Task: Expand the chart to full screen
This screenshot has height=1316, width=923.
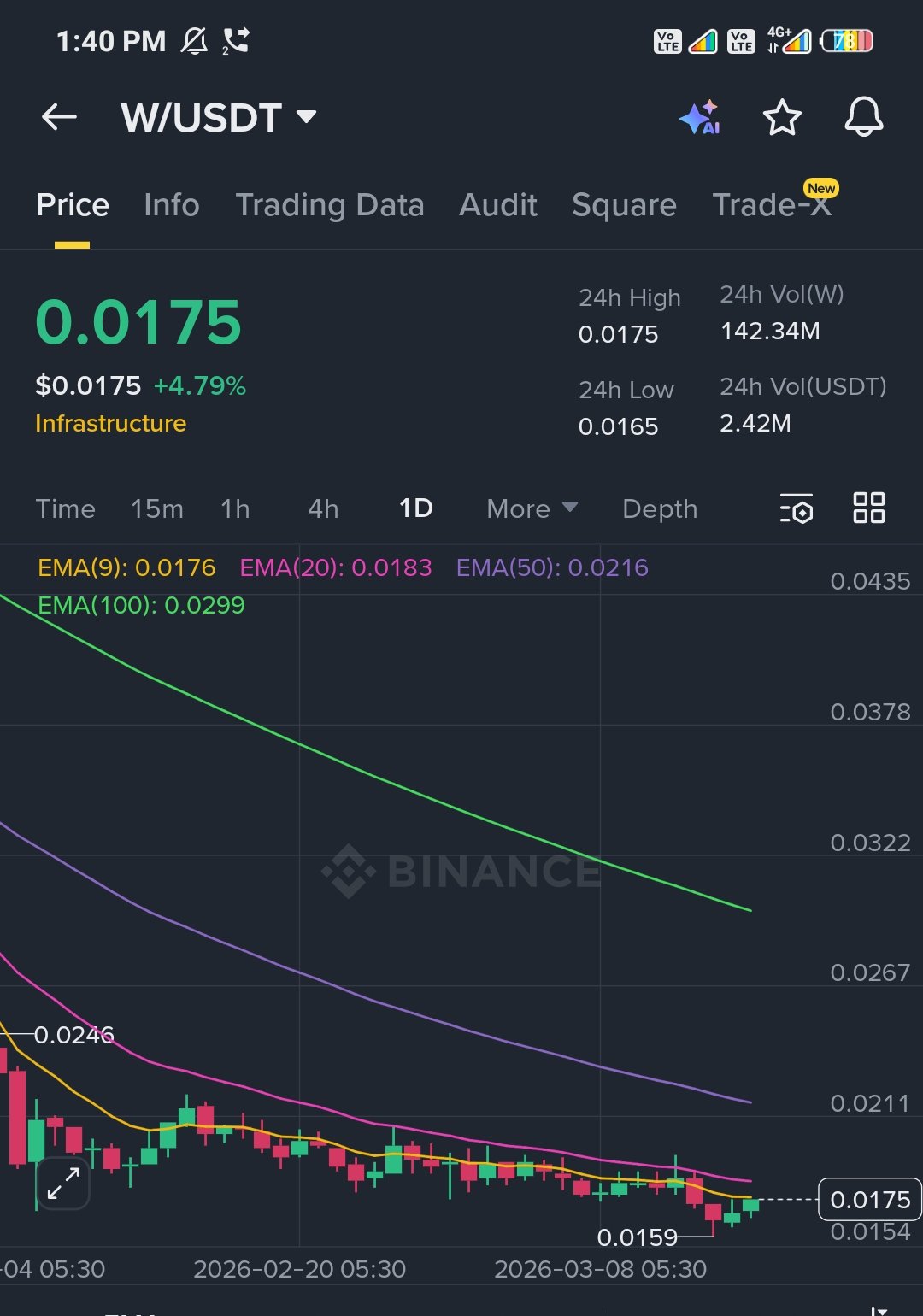Action: click(x=63, y=1184)
